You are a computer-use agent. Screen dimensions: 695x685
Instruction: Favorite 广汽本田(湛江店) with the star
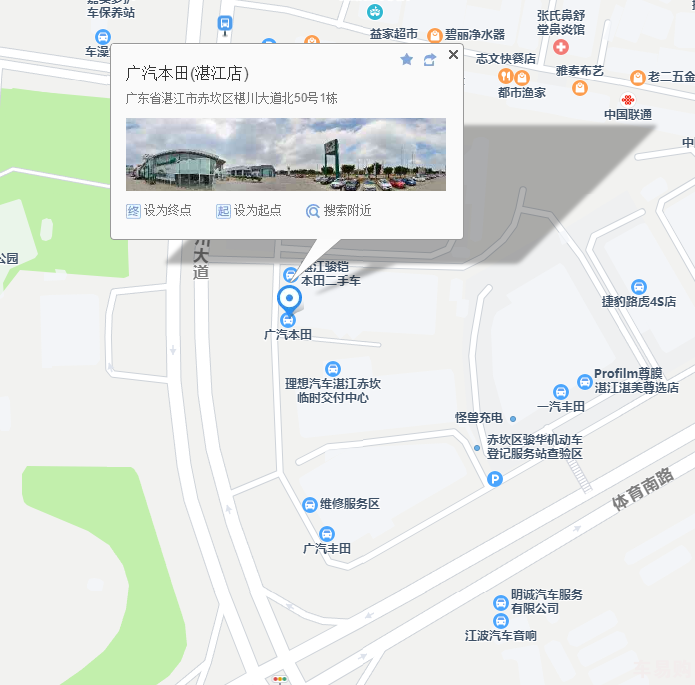pyautogui.click(x=406, y=60)
